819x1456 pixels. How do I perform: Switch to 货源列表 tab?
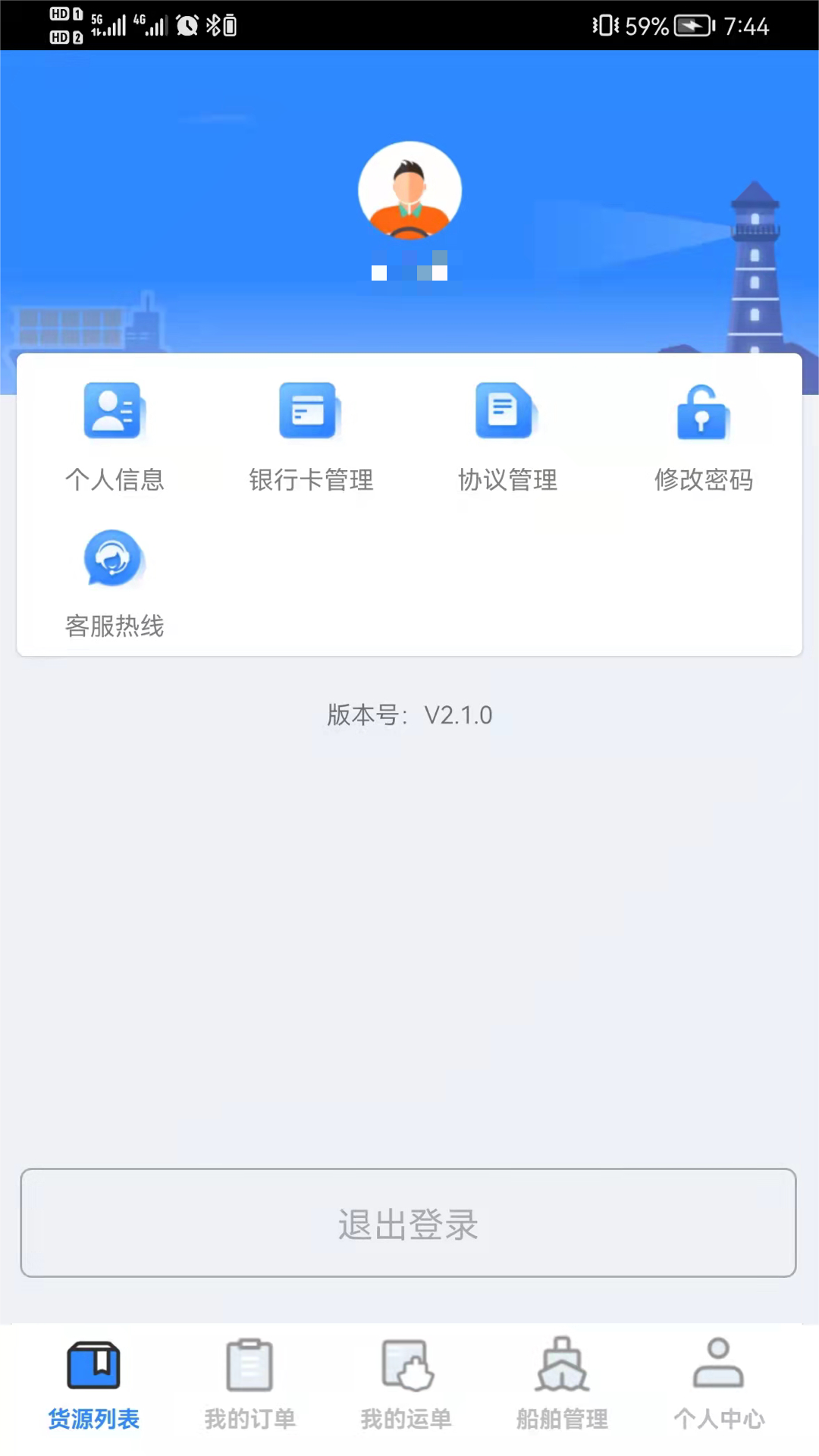pyautogui.click(x=93, y=1385)
